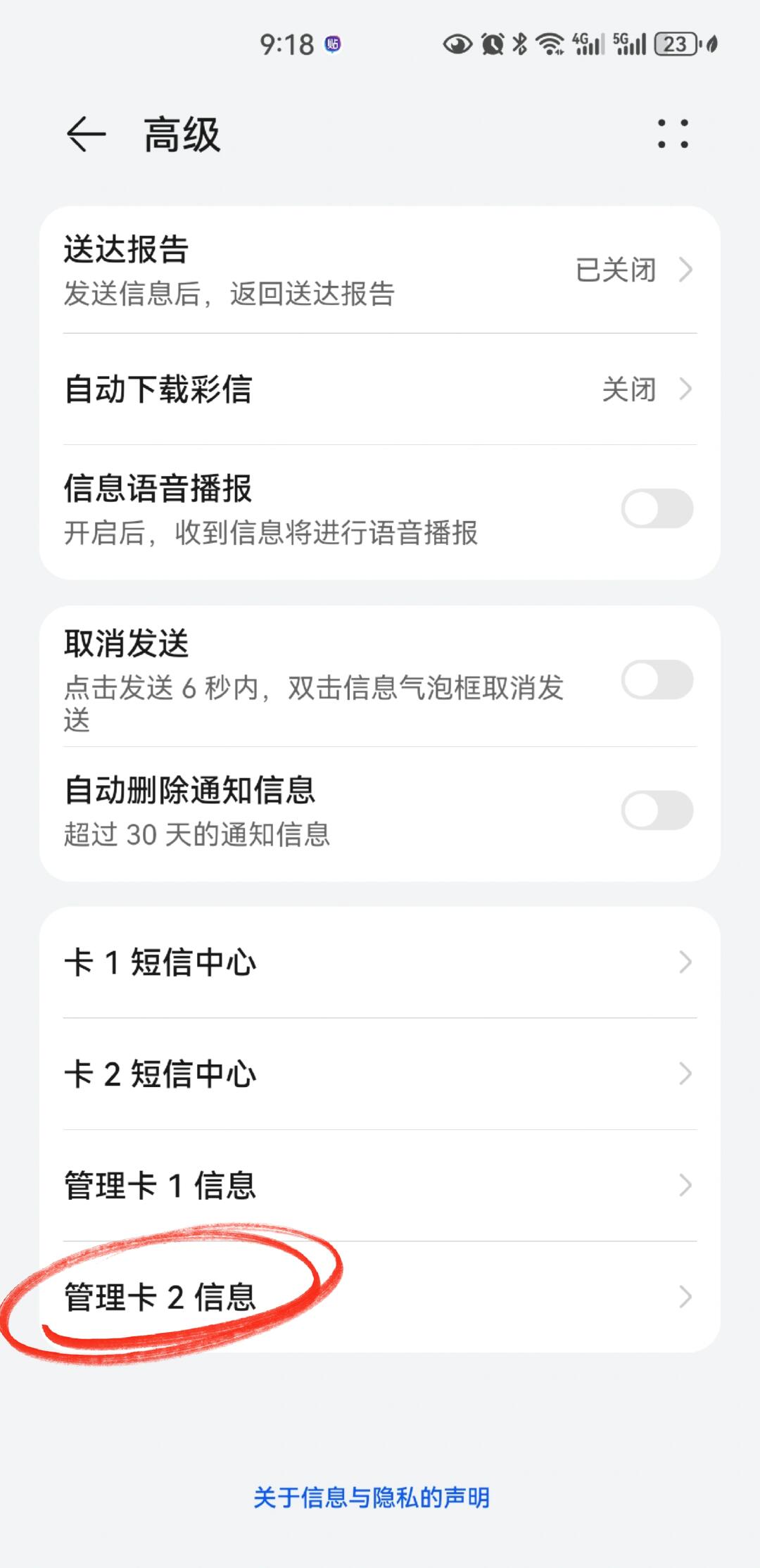Open 管理卡 2 信息
Screen dimensions: 760x1568
click(x=380, y=1296)
